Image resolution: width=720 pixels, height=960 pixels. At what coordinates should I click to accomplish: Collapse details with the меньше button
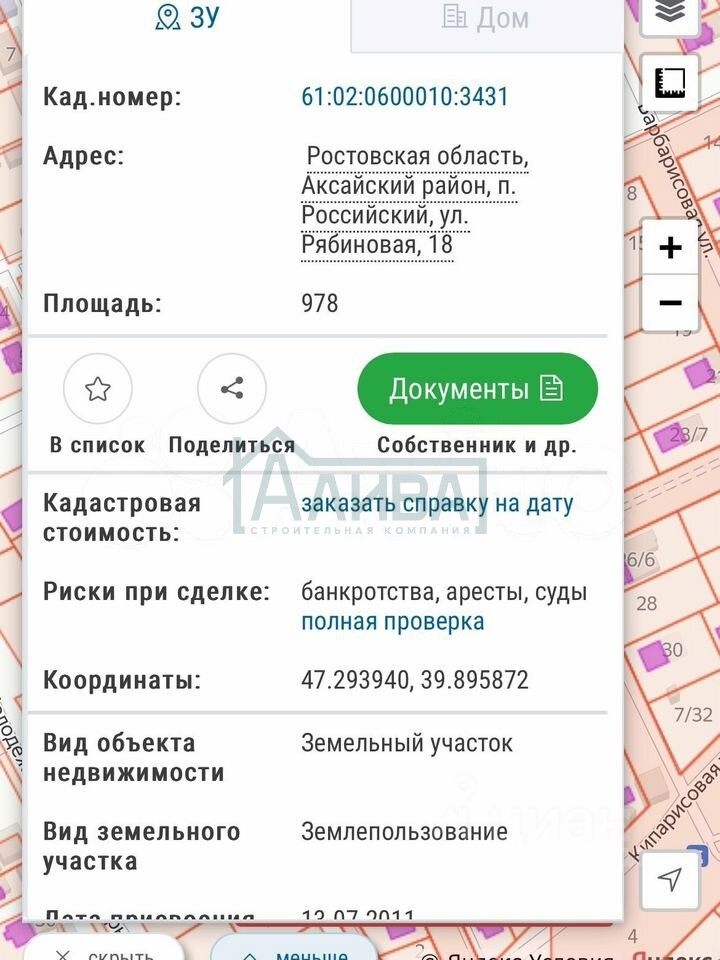[x=294, y=950]
